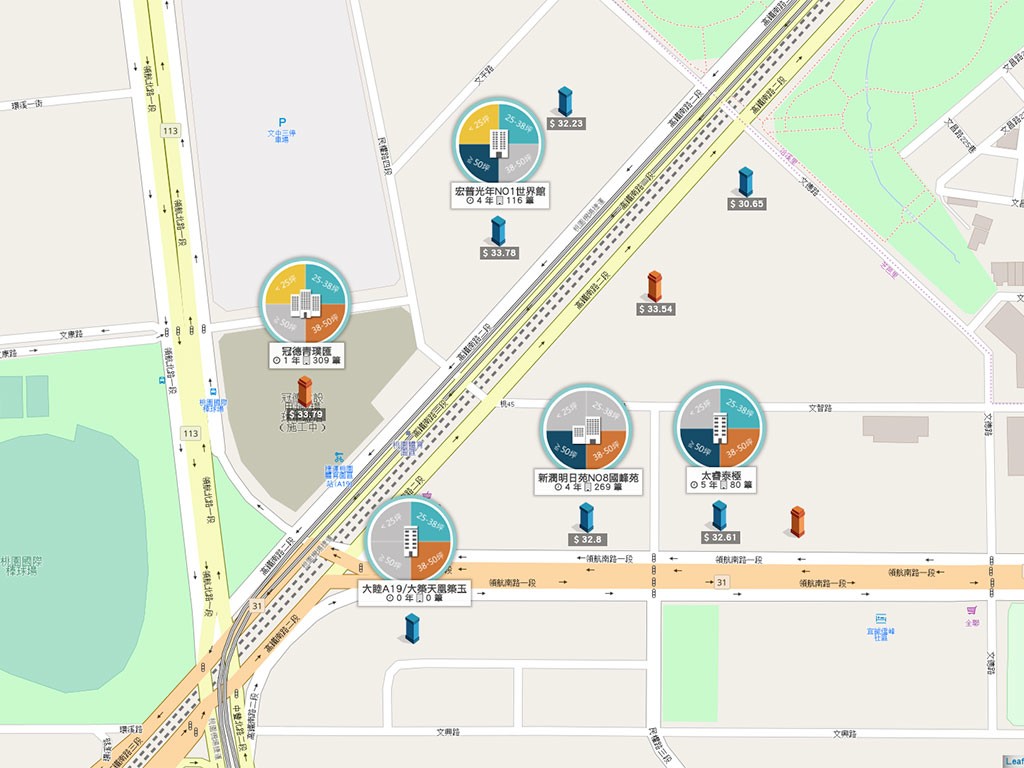Open the 宏普光年NO1世界館 marker
Image resolution: width=1024 pixels, height=768 pixels.
500,144
